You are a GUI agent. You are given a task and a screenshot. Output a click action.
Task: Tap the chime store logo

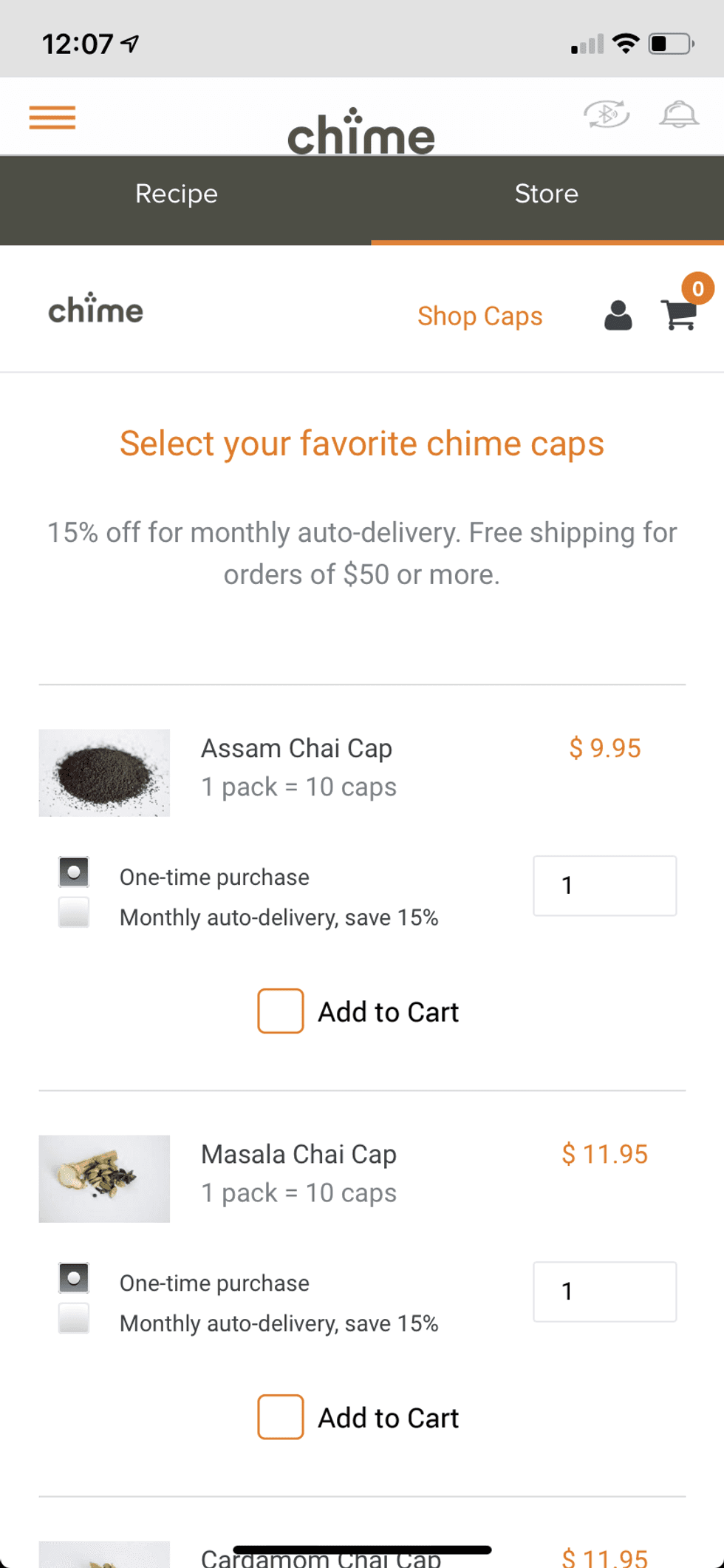pyautogui.click(x=96, y=310)
